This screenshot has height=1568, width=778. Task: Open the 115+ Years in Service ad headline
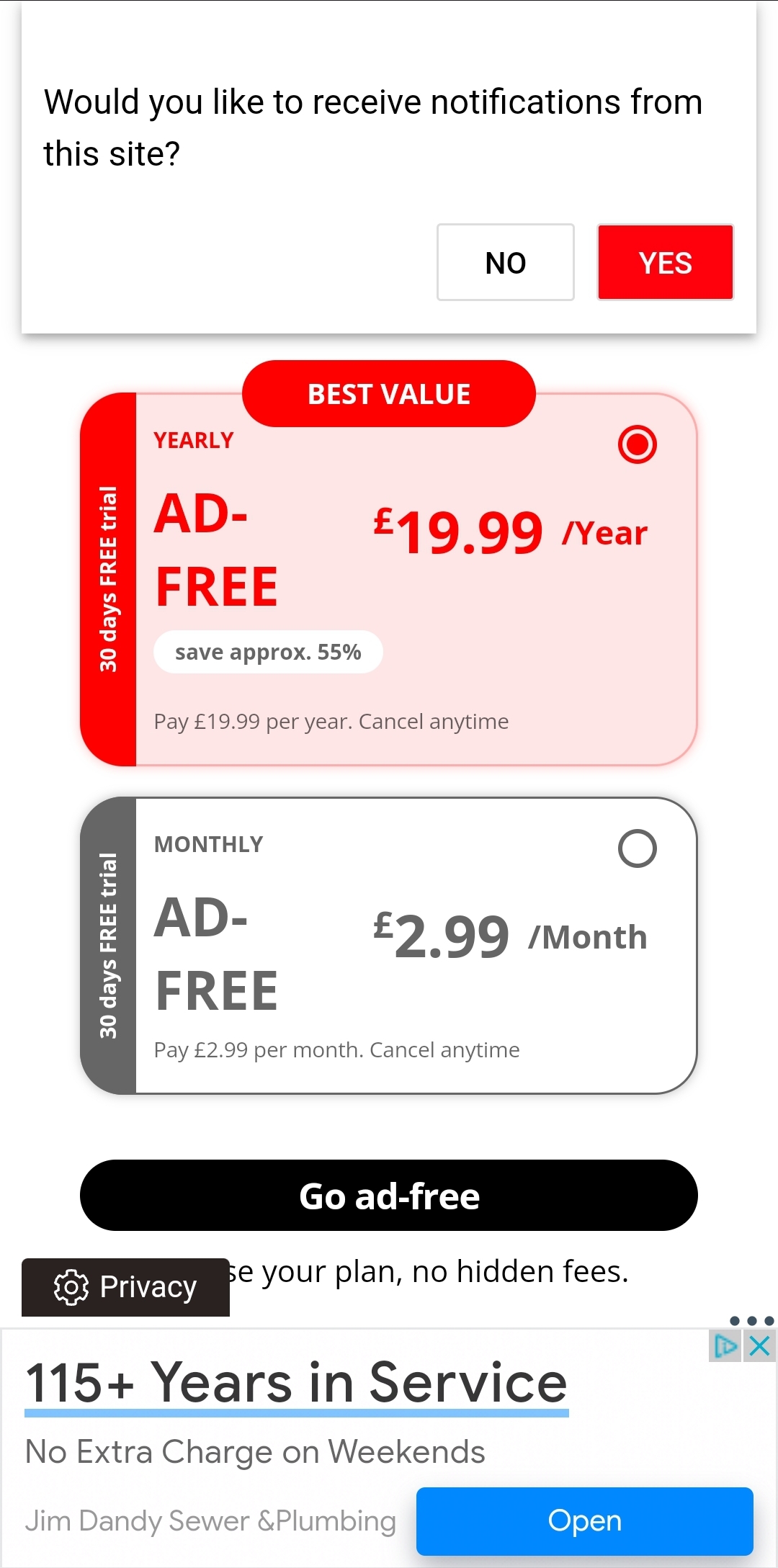tap(297, 1383)
